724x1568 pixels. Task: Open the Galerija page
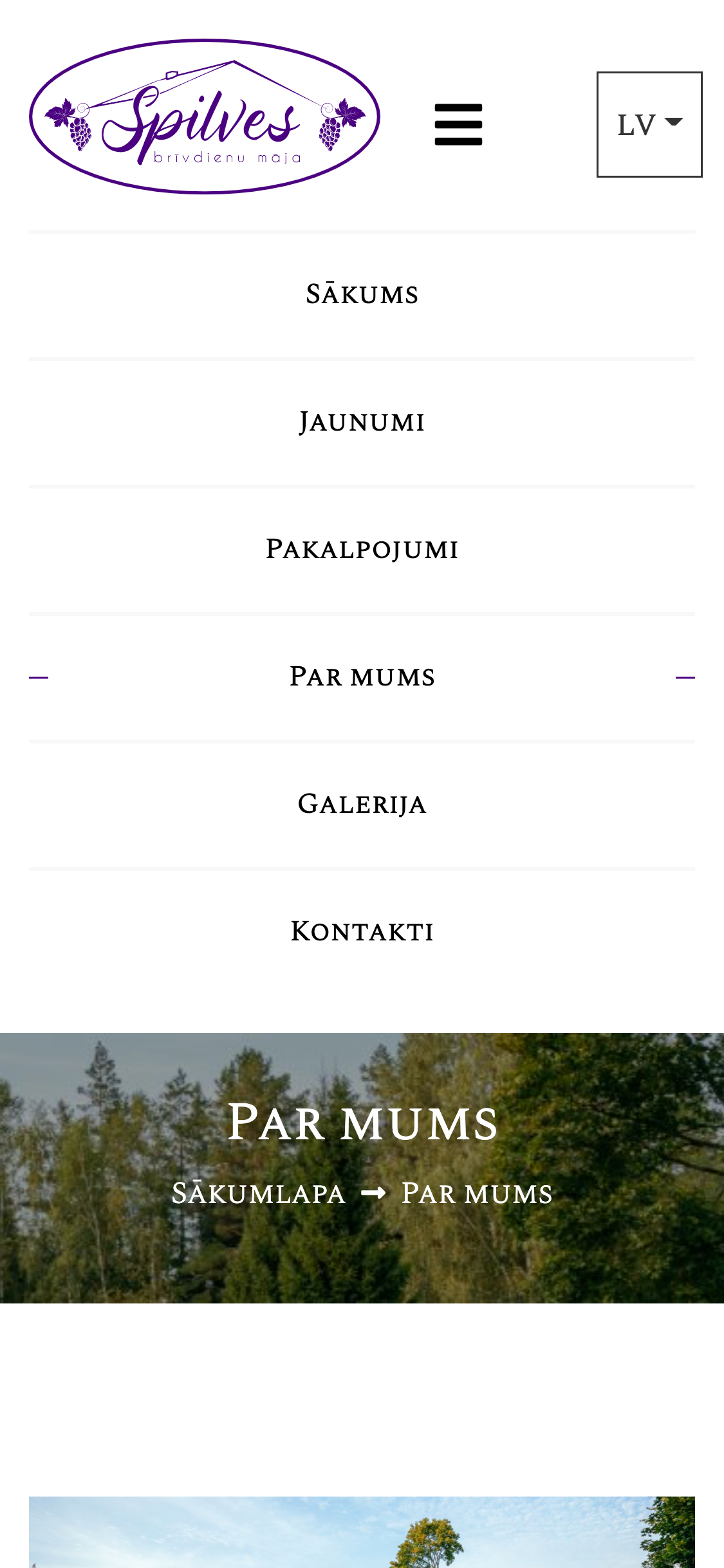[x=362, y=805]
